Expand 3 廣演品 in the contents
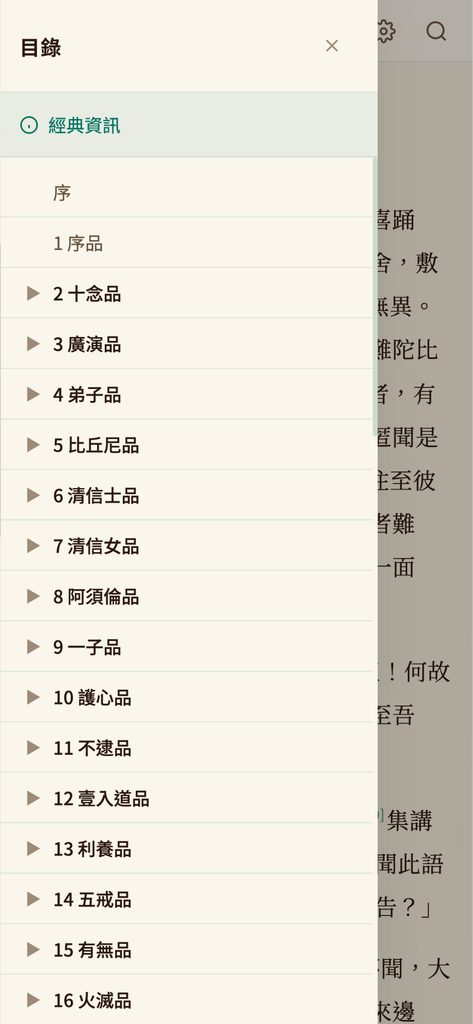 point(33,344)
